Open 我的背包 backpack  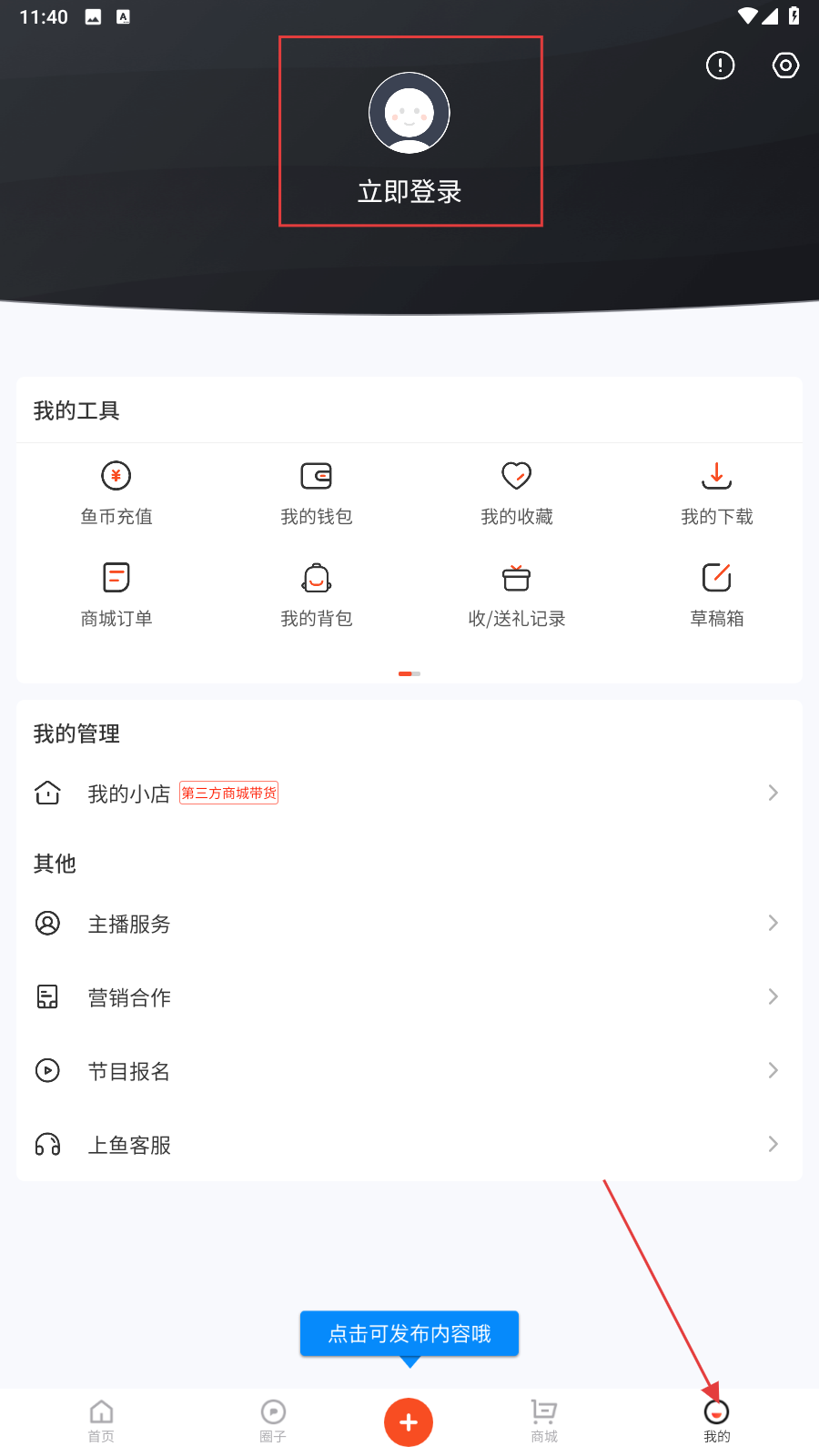coord(317,596)
